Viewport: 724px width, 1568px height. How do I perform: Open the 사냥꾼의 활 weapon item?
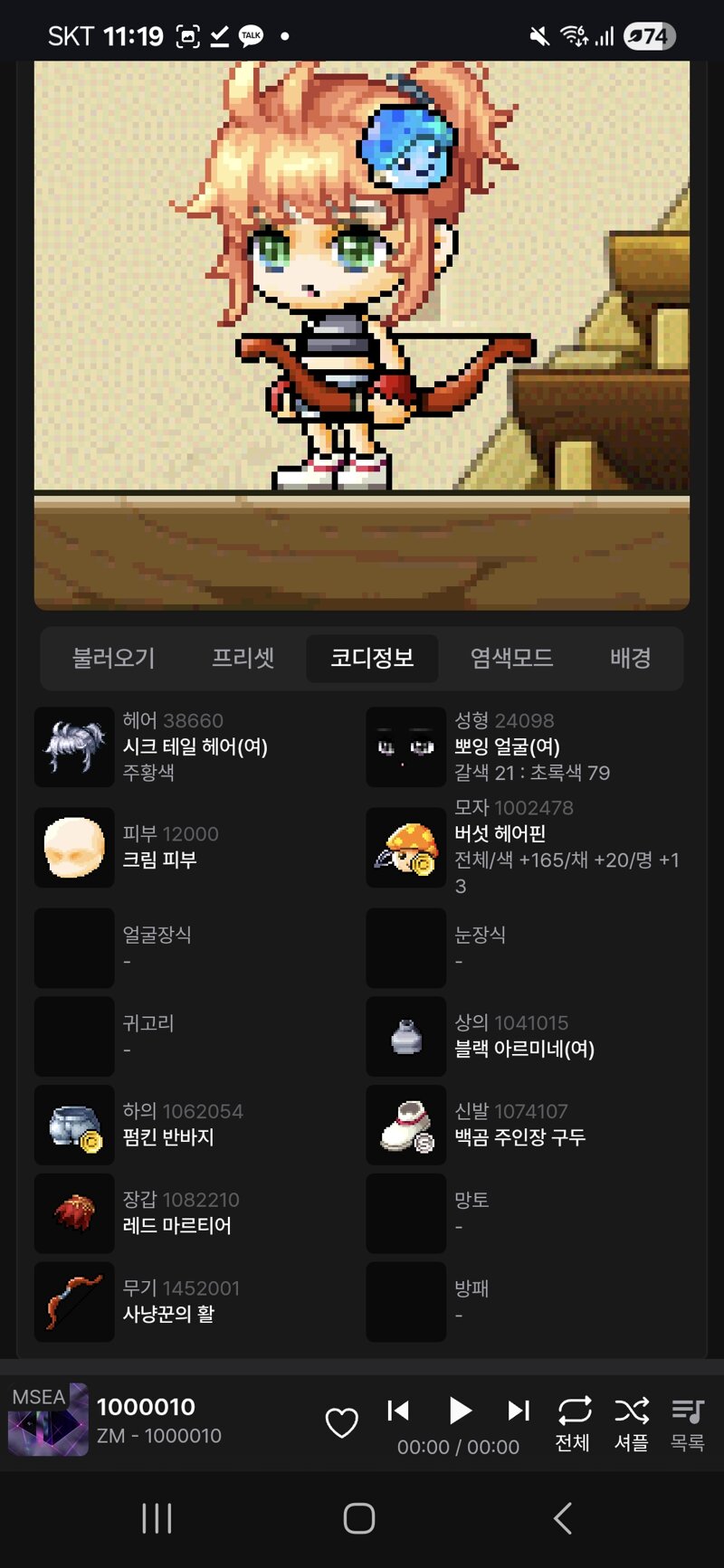[195, 1301]
